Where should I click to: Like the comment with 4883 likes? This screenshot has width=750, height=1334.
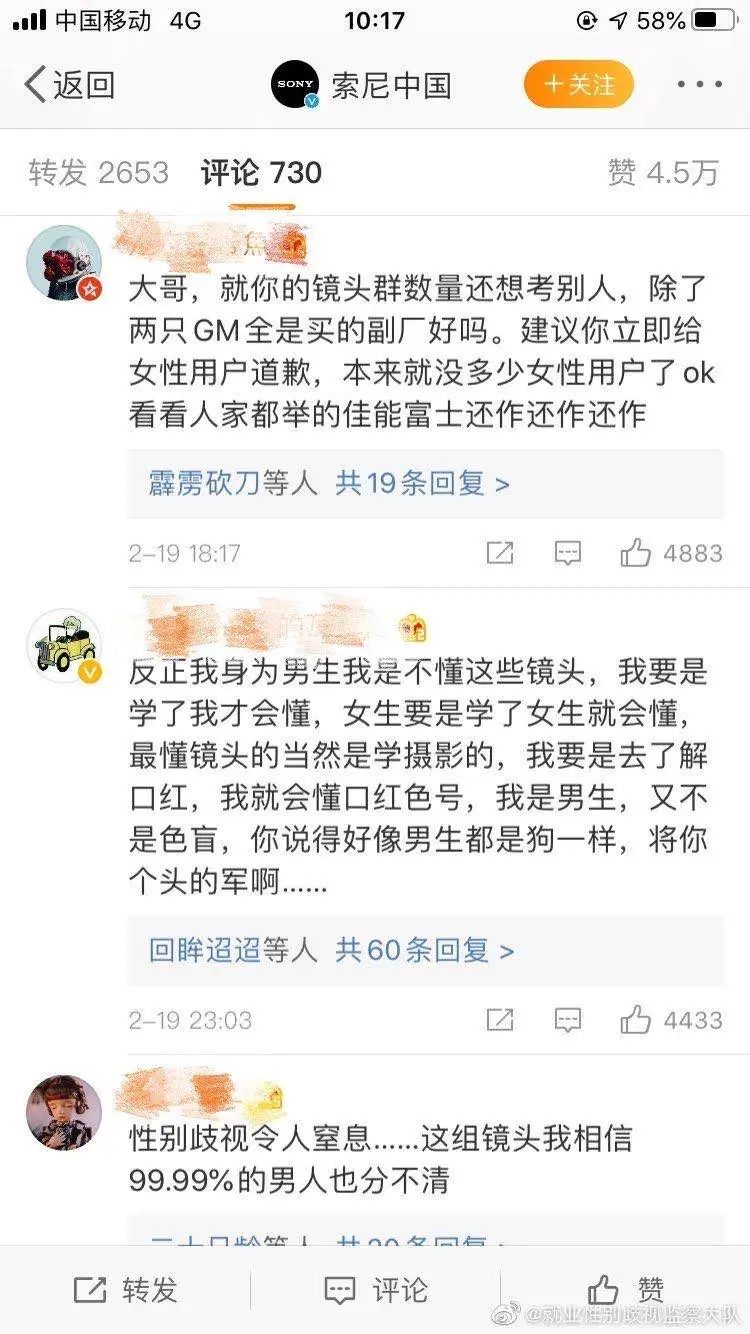point(636,552)
